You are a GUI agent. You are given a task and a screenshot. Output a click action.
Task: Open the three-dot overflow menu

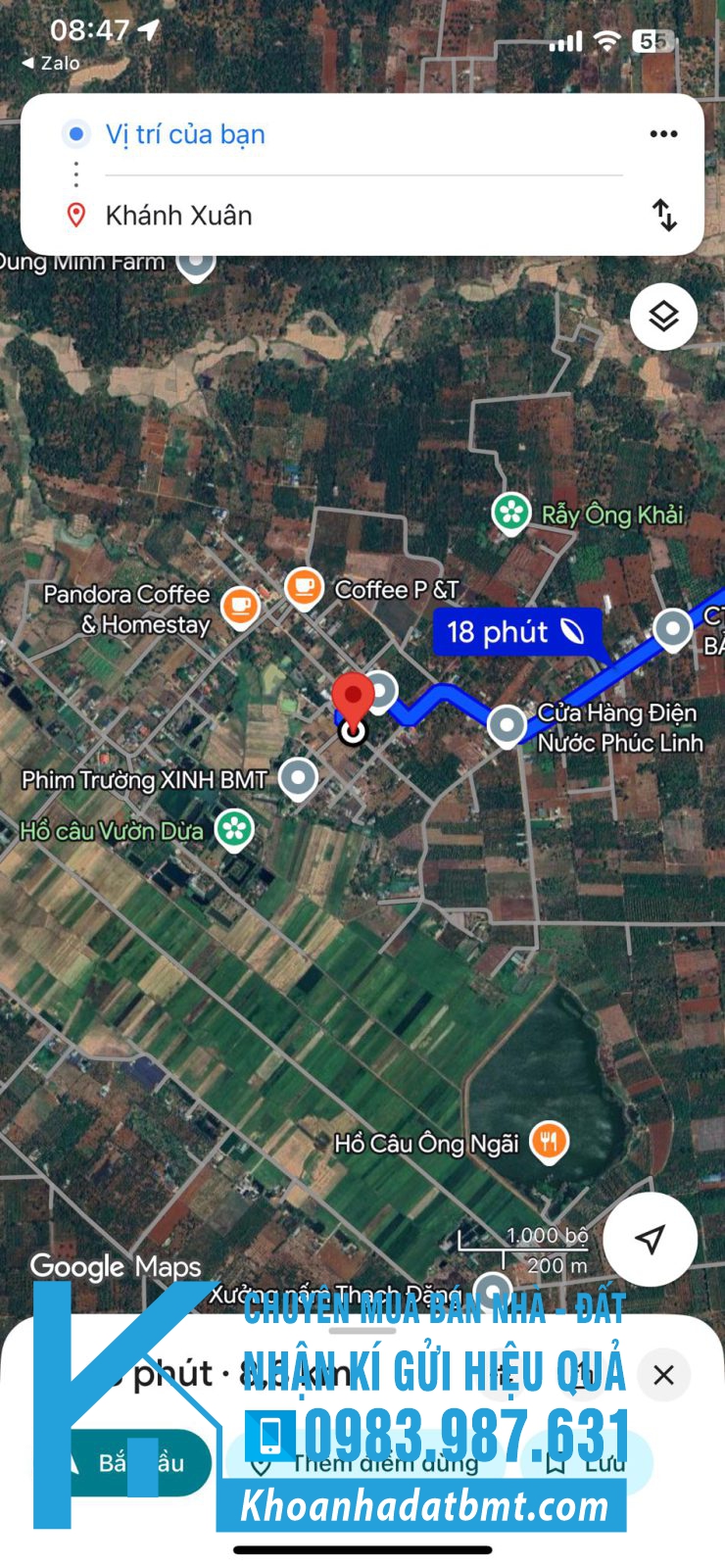coord(663,134)
